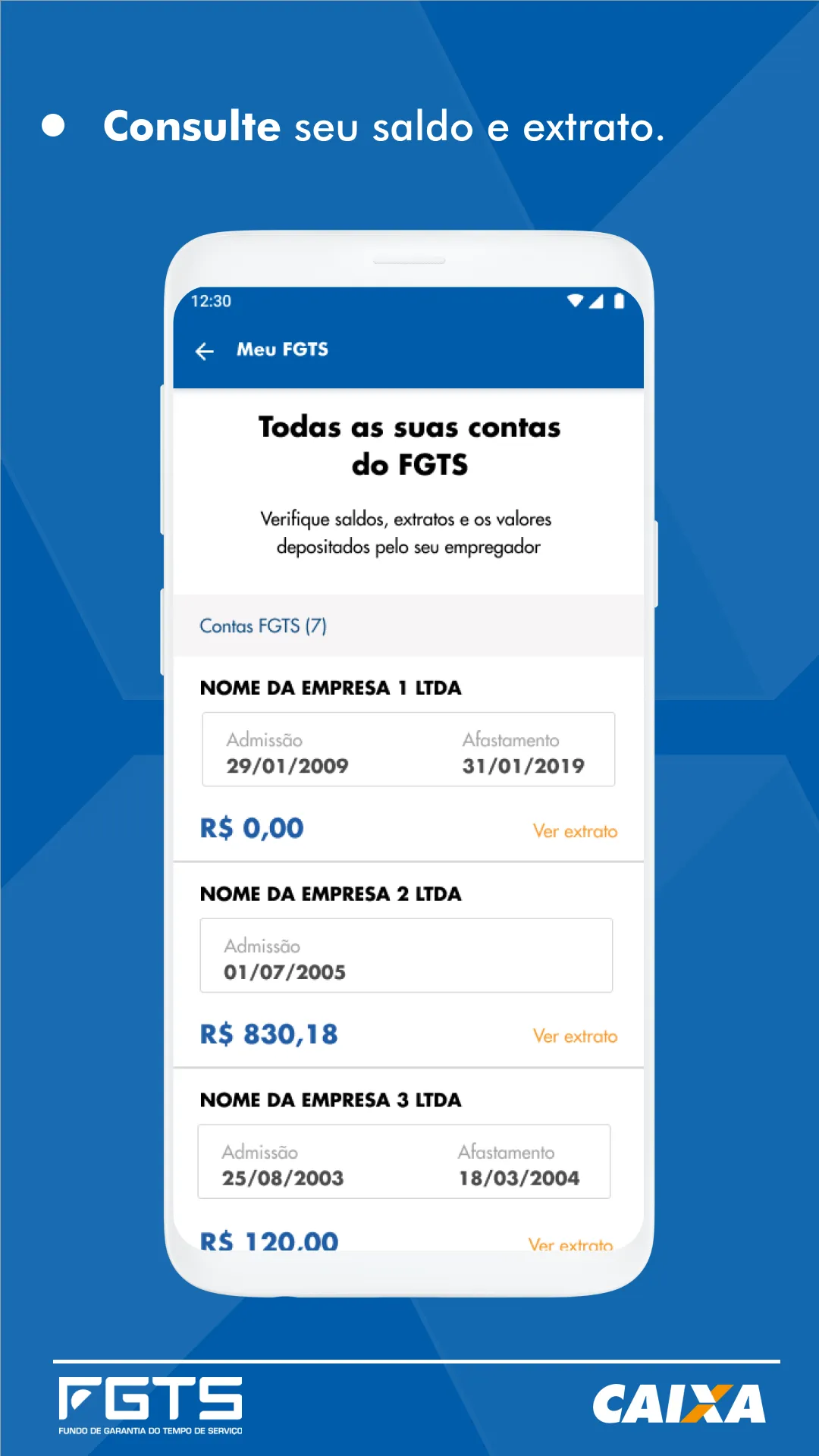Open Ver extrato for NOME DA EMPRESA 2
Viewport: 819px width, 1456px height.
point(575,1036)
